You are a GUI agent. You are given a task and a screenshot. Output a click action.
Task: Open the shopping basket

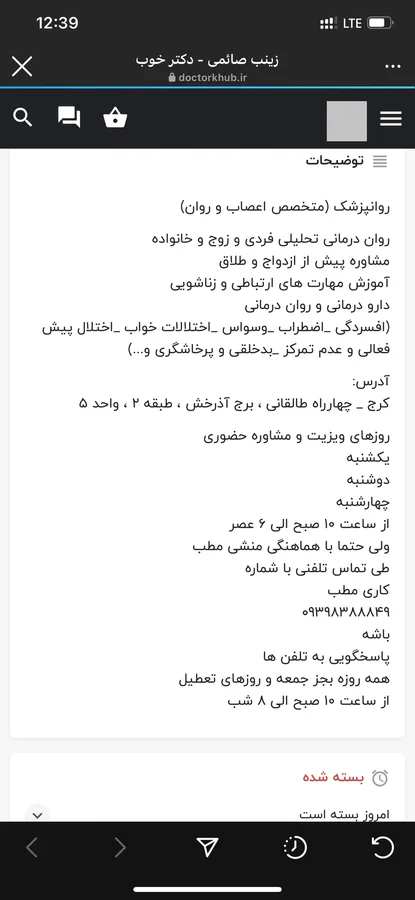click(x=115, y=118)
